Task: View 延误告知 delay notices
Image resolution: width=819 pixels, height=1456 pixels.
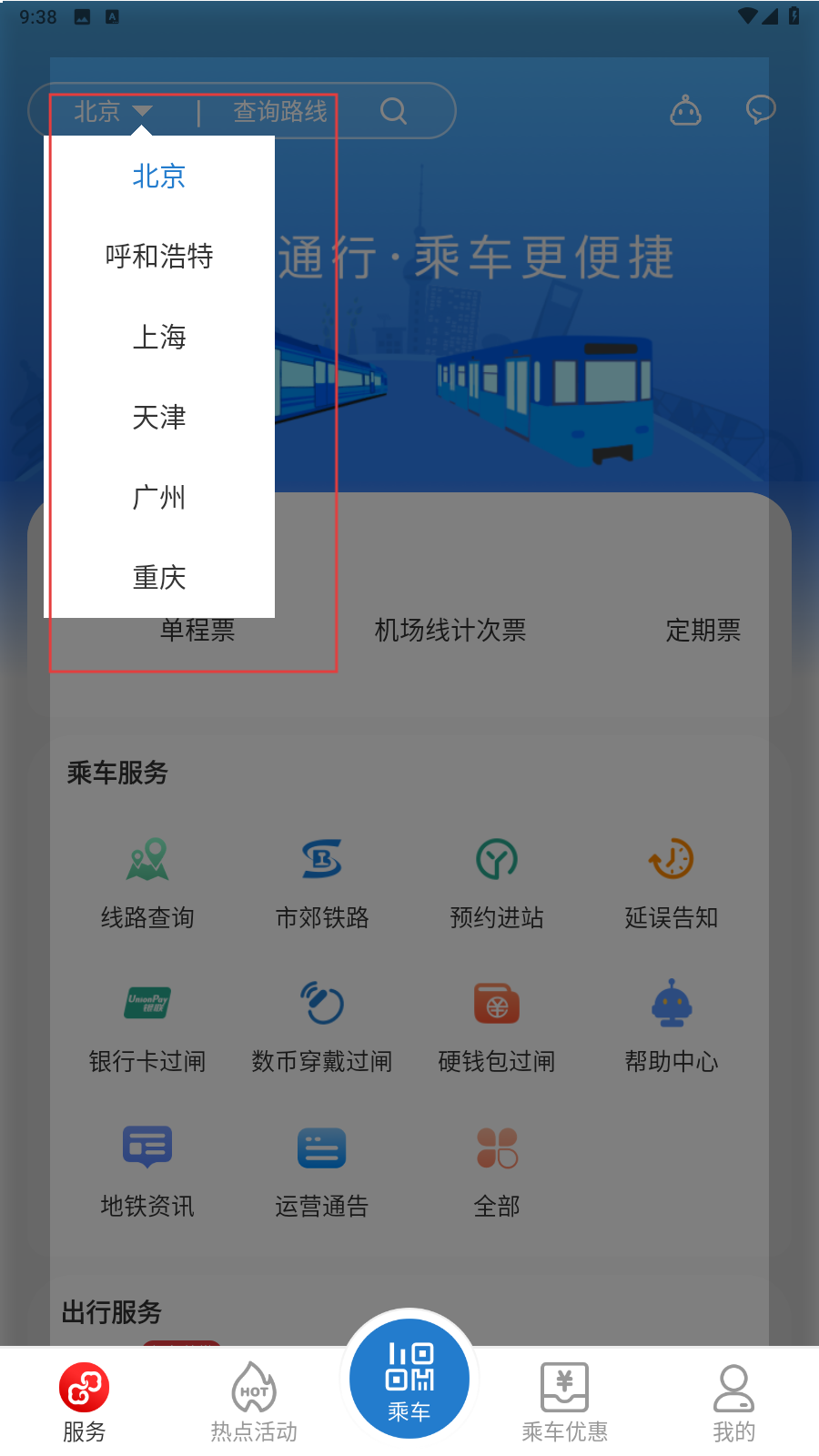Action: tap(672, 881)
